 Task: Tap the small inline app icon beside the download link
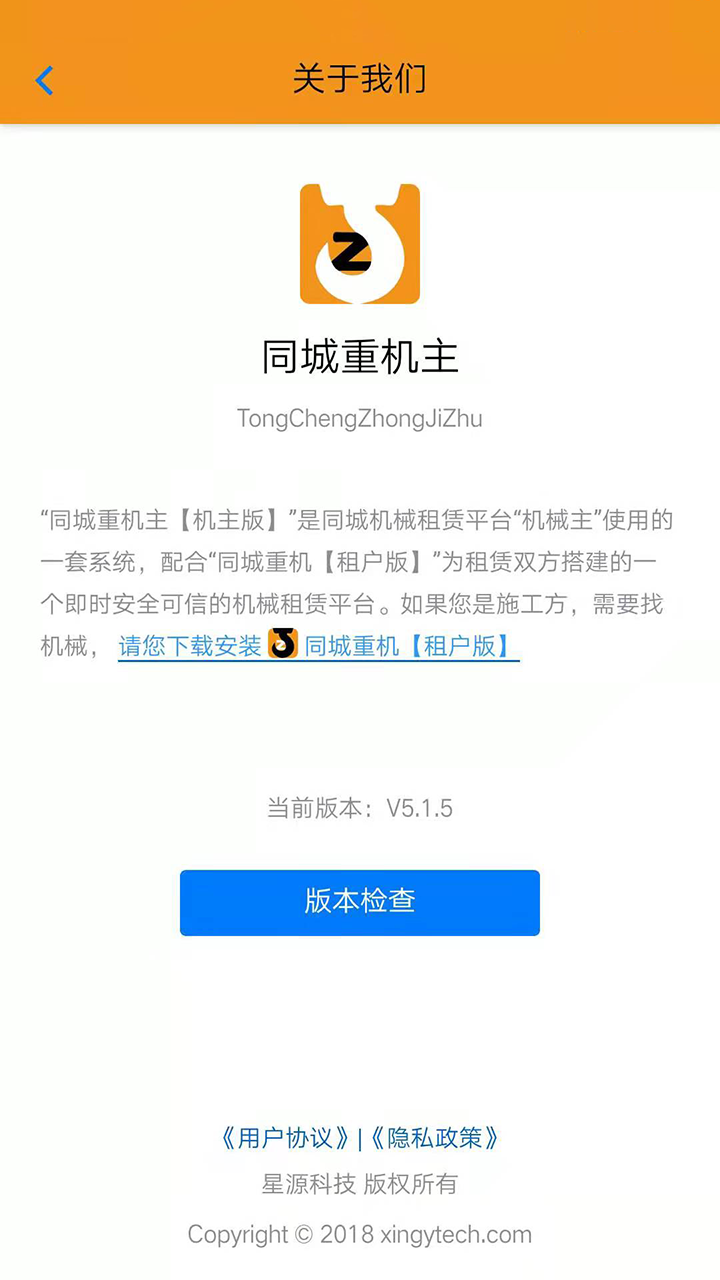(283, 645)
